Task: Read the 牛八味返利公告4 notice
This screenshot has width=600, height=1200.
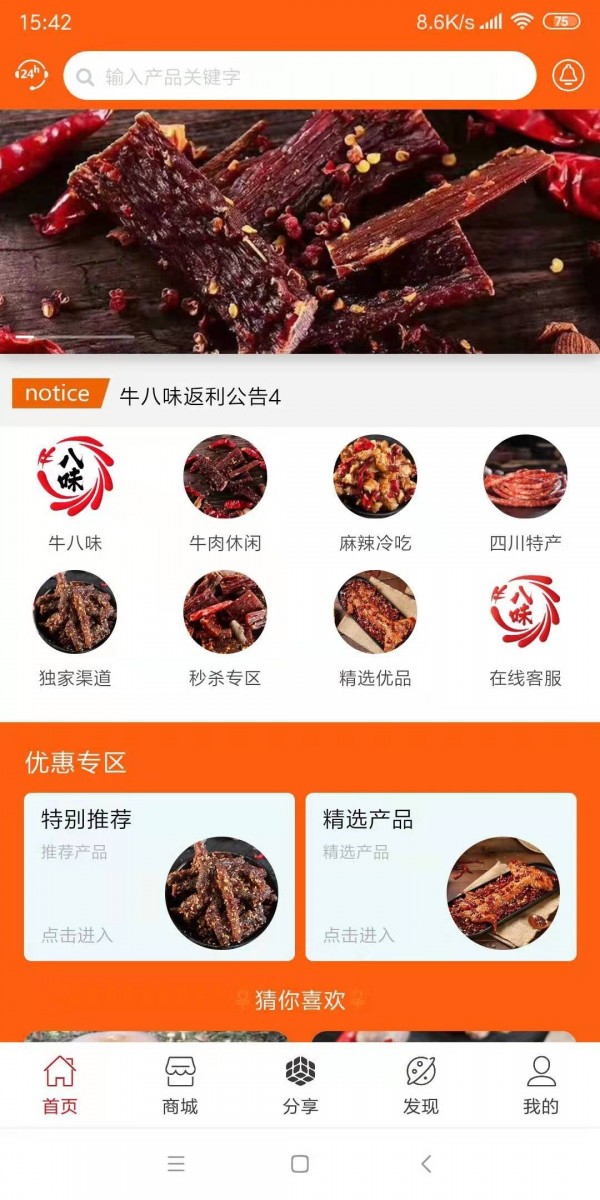Action: (x=200, y=396)
